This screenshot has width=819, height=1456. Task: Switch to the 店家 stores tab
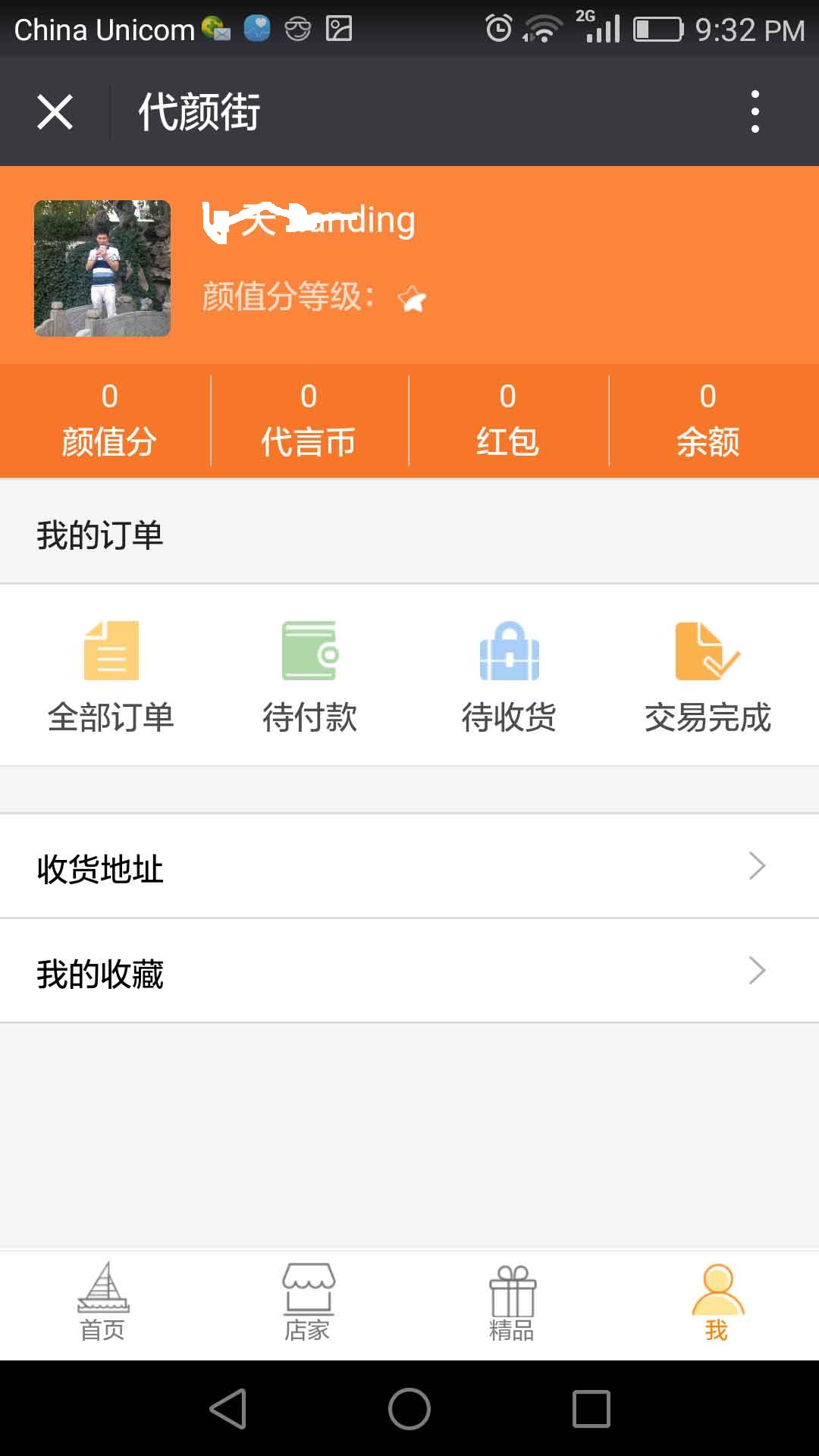(x=308, y=1303)
